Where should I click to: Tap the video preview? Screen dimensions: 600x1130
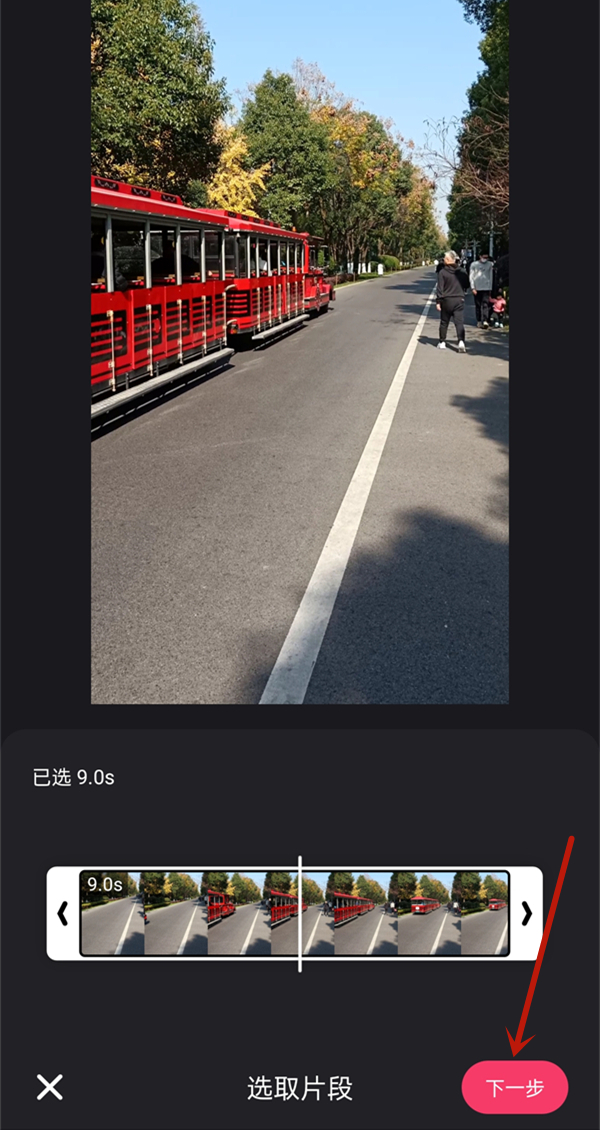300,350
